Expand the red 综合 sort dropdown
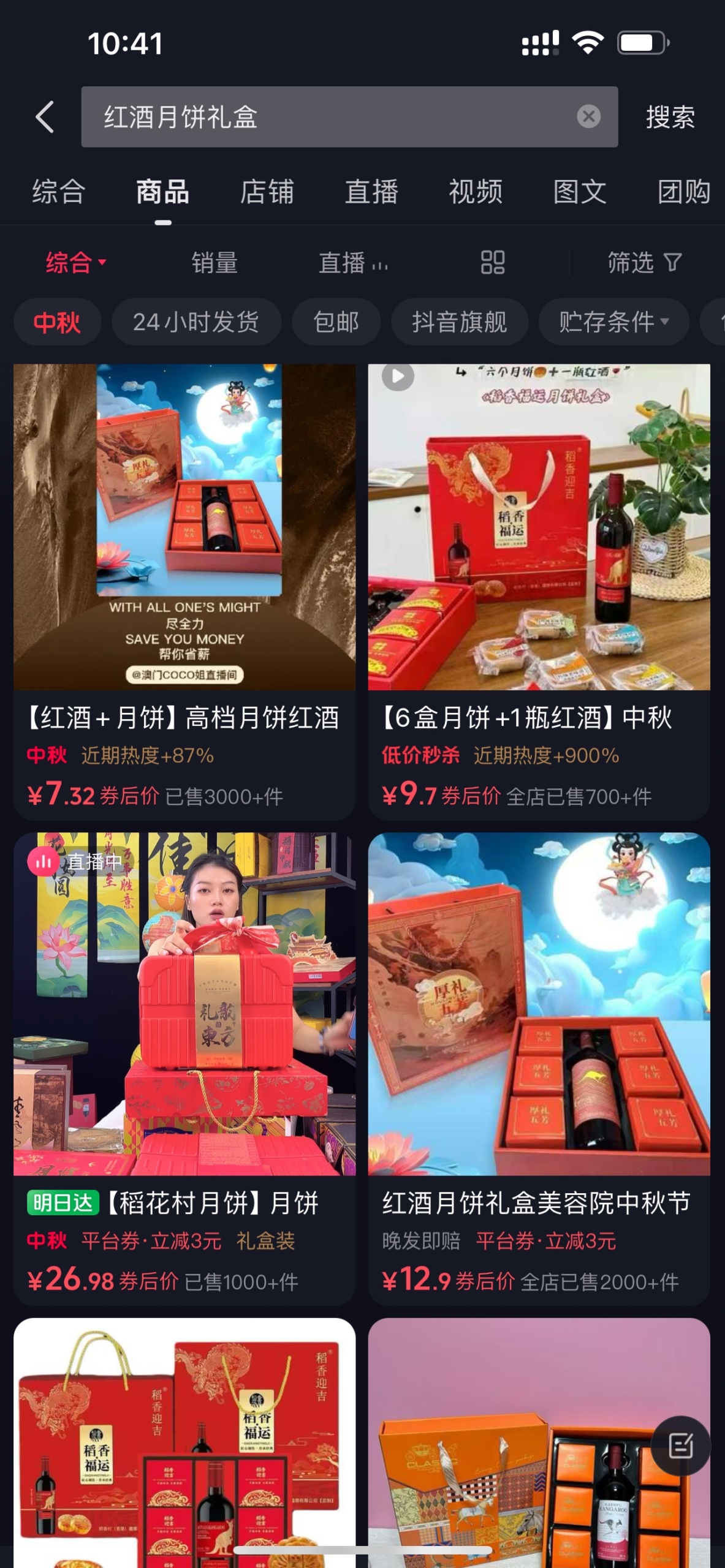This screenshot has width=725, height=1568. pos(75,263)
